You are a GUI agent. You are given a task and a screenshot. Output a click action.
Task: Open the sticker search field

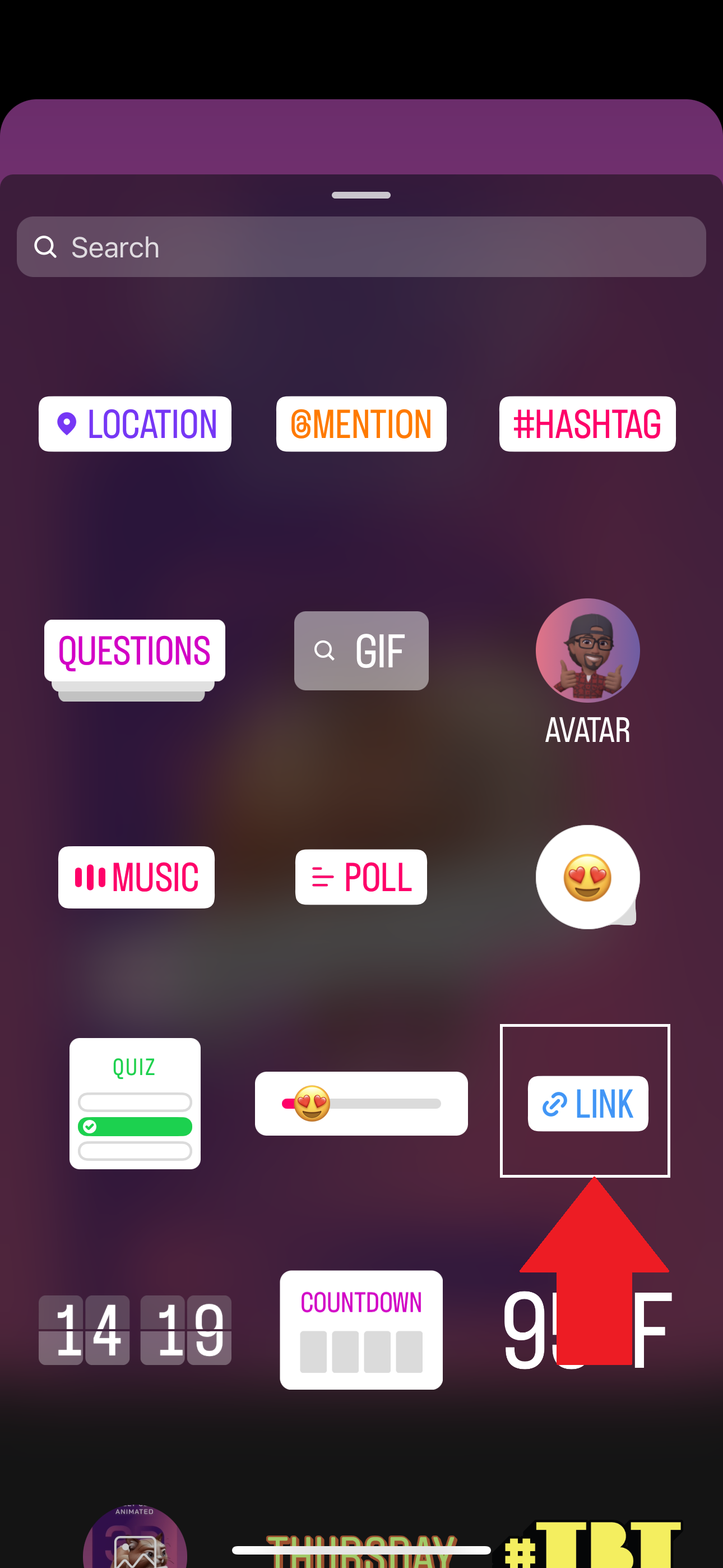click(x=360, y=247)
